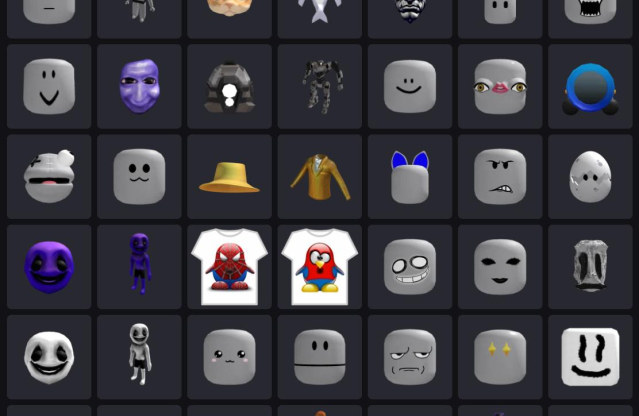
Task: Choose the grey head with yellow sparkle eyes
Action: [500, 357]
